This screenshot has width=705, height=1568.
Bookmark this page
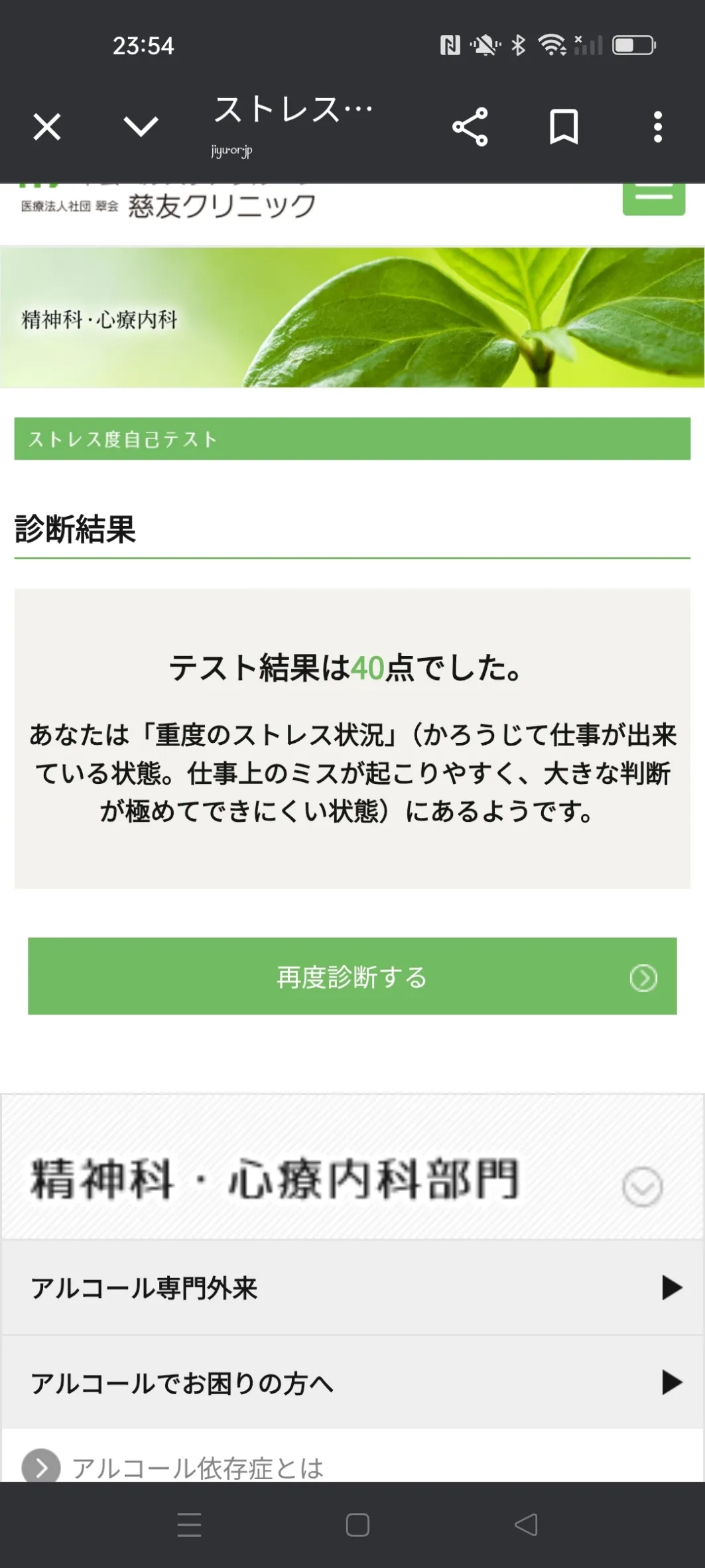(x=564, y=127)
